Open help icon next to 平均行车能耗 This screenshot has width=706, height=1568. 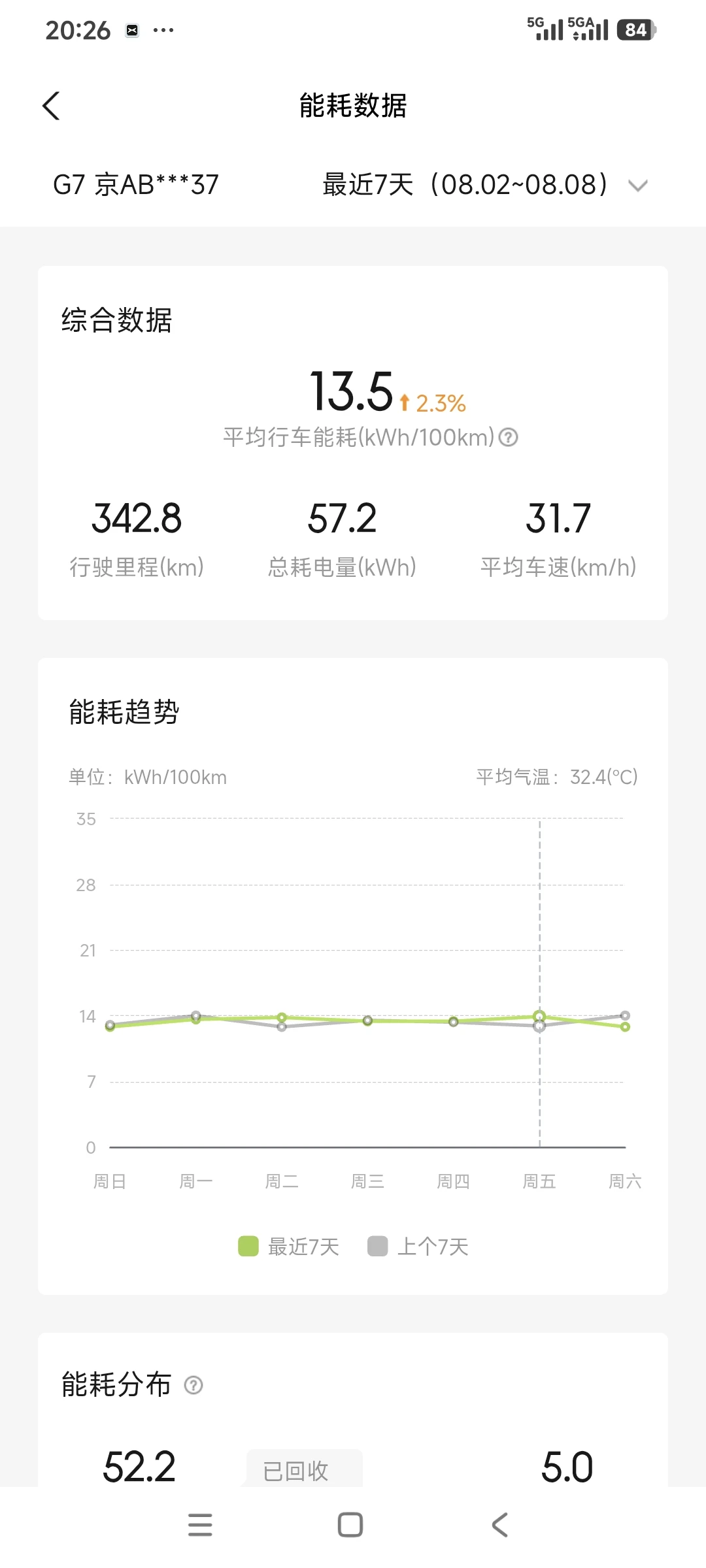(509, 437)
